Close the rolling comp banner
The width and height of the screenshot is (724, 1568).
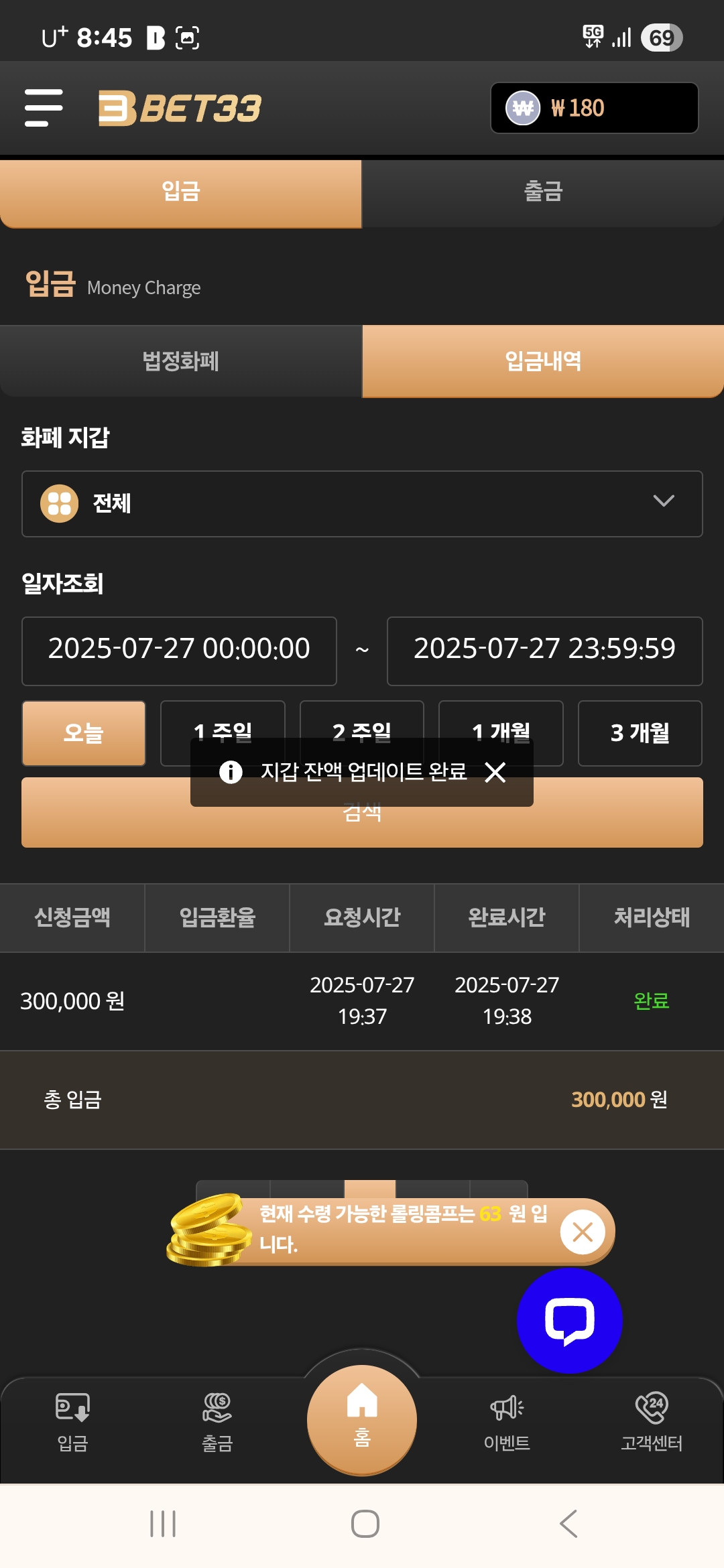[583, 1232]
